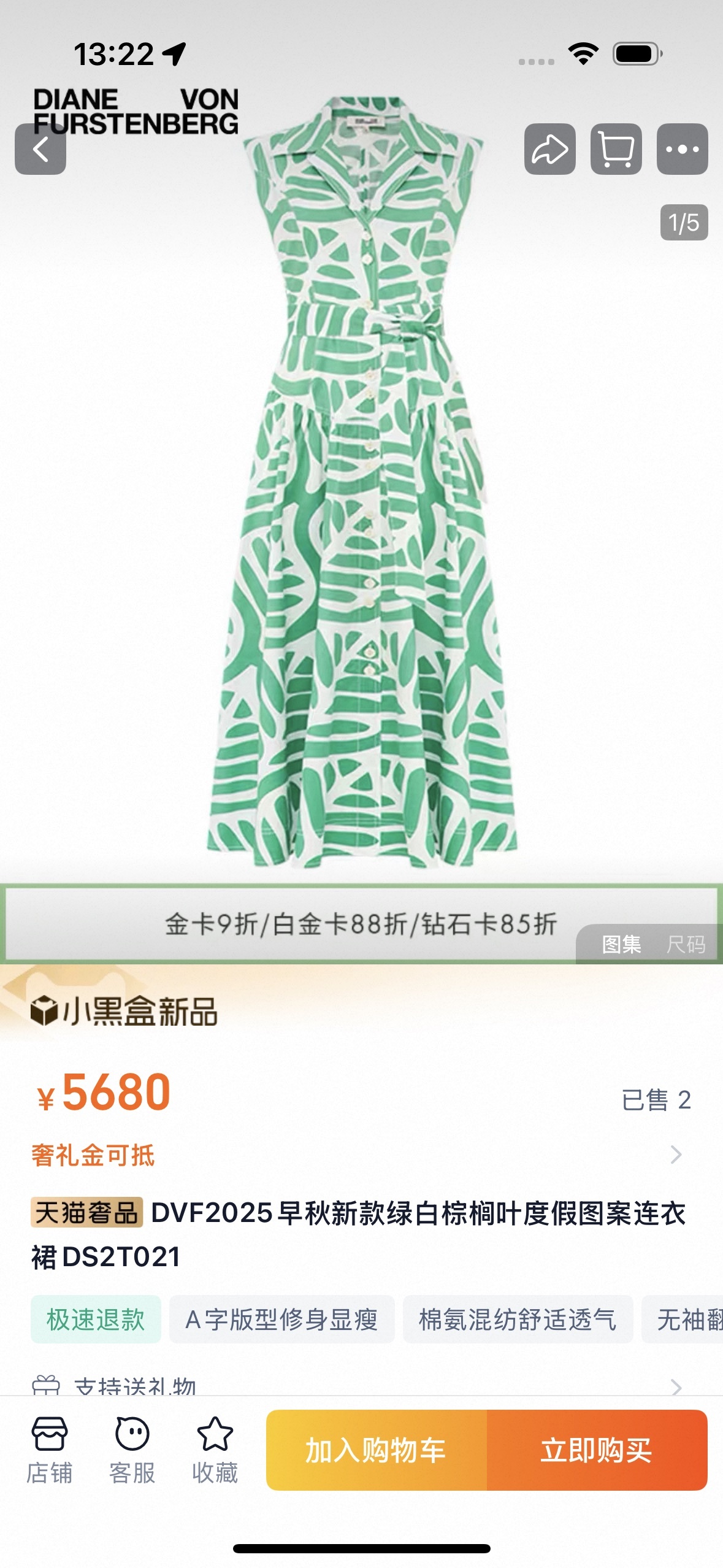This screenshot has height=1568, width=723.
Task: Tap the 棉氨混纺舒适透气 tag
Action: [x=518, y=1320]
